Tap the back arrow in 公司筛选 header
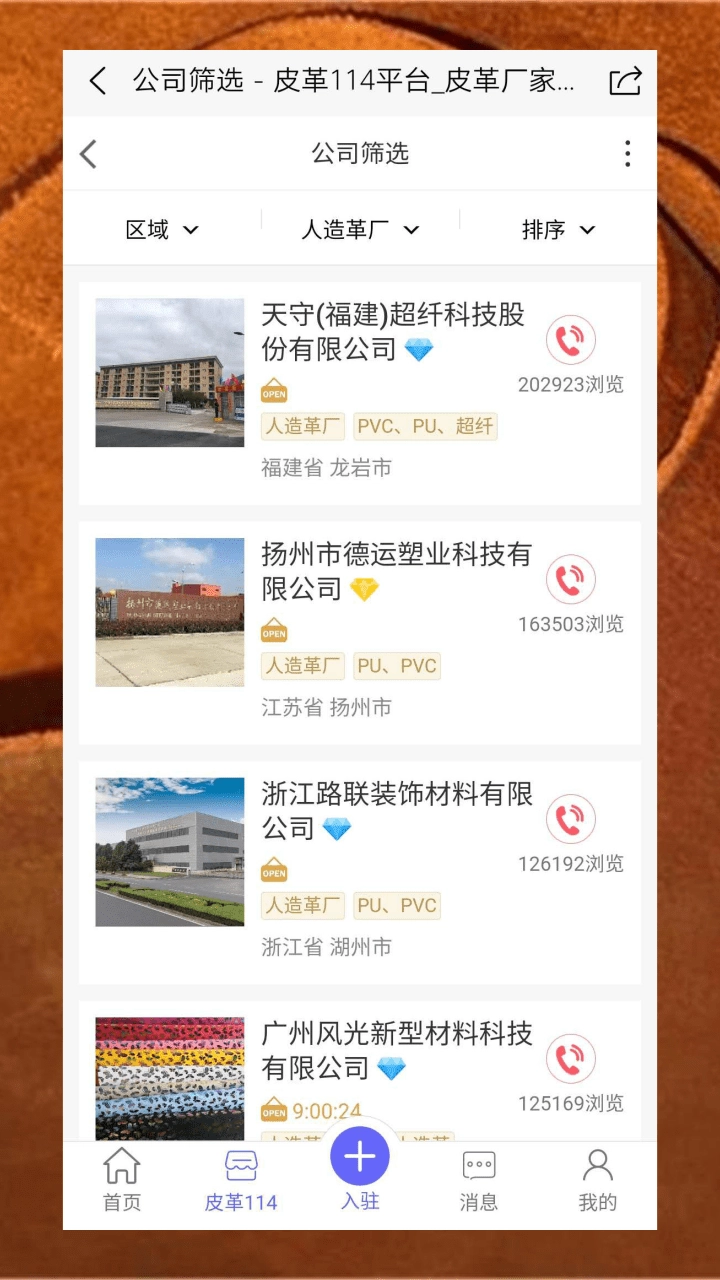This screenshot has width=720, height=1280. (88, 154)
